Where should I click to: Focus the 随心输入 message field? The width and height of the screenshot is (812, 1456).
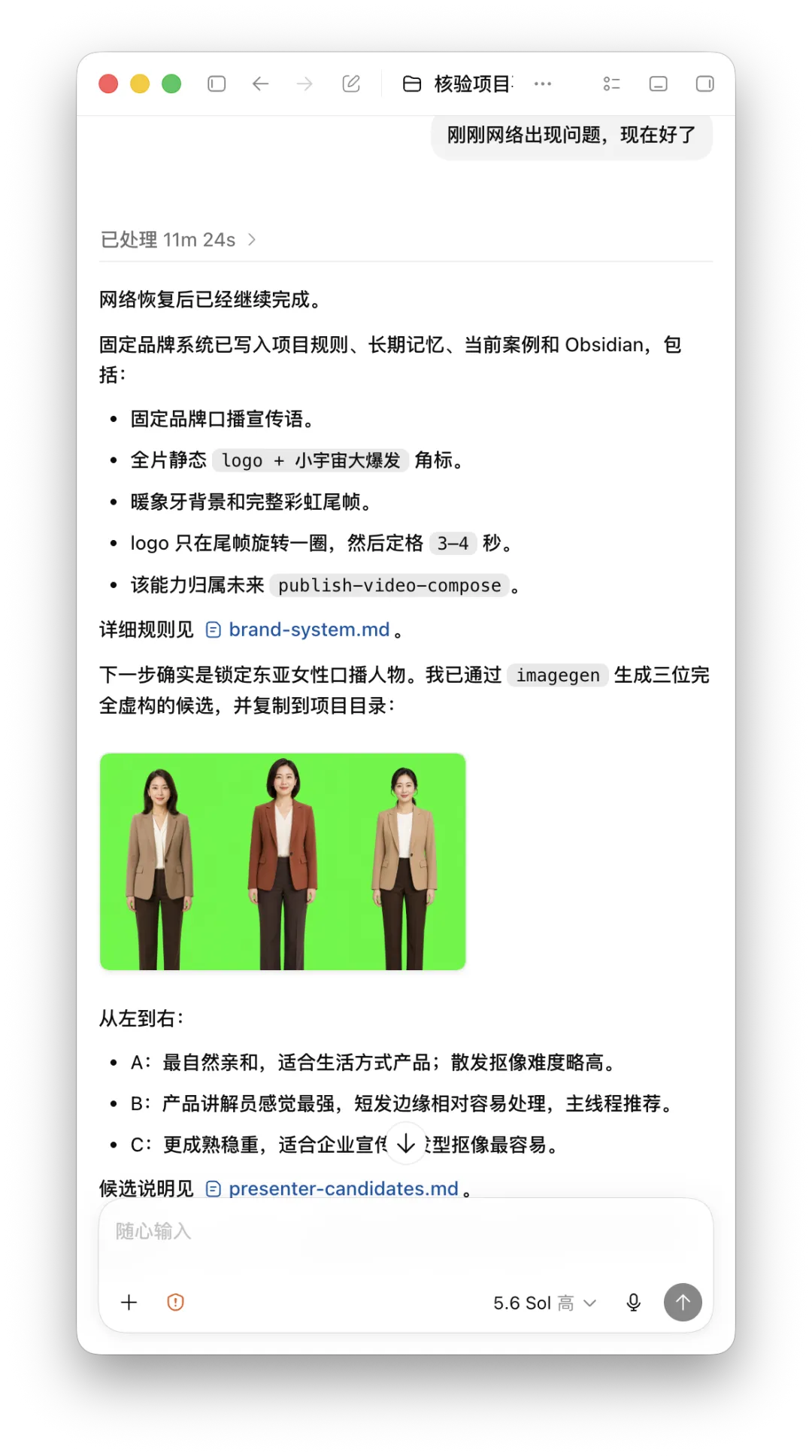tap(406, 1239)
